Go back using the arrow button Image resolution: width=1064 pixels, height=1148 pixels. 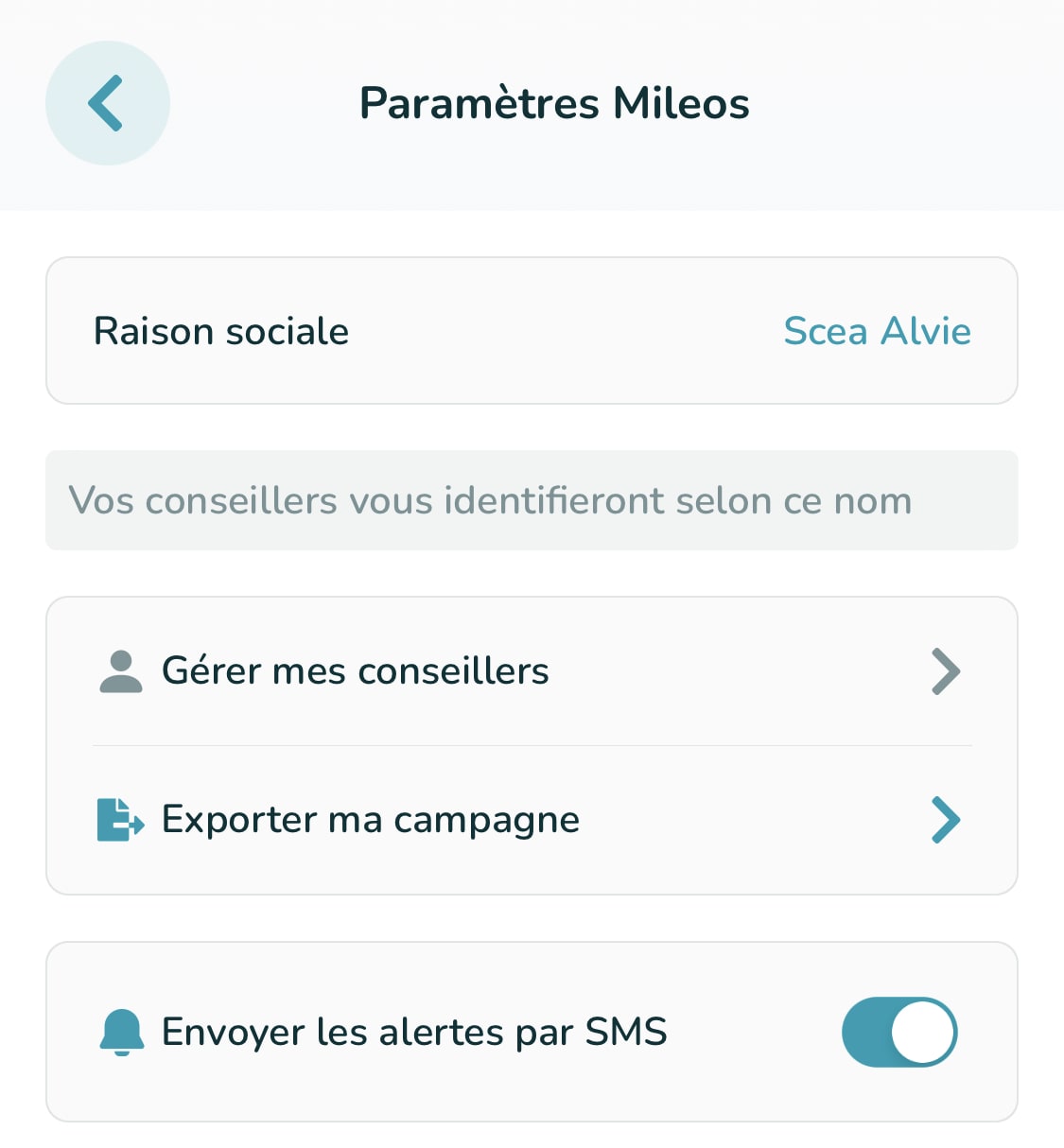click(107, 103)
